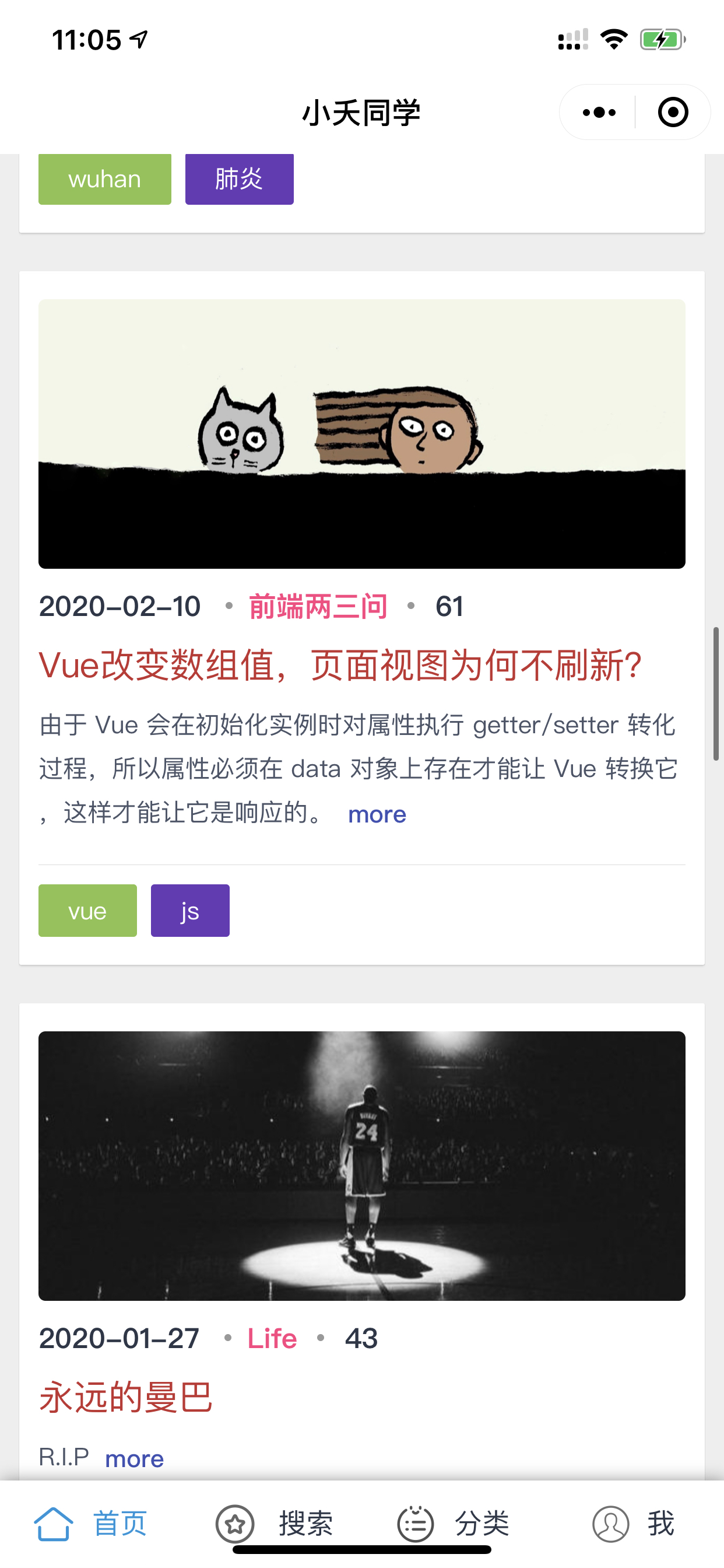Filter posts by the vue tag
Image resolution: width=724 pixels, height=1568 pixels.
[x=87, y=911]
